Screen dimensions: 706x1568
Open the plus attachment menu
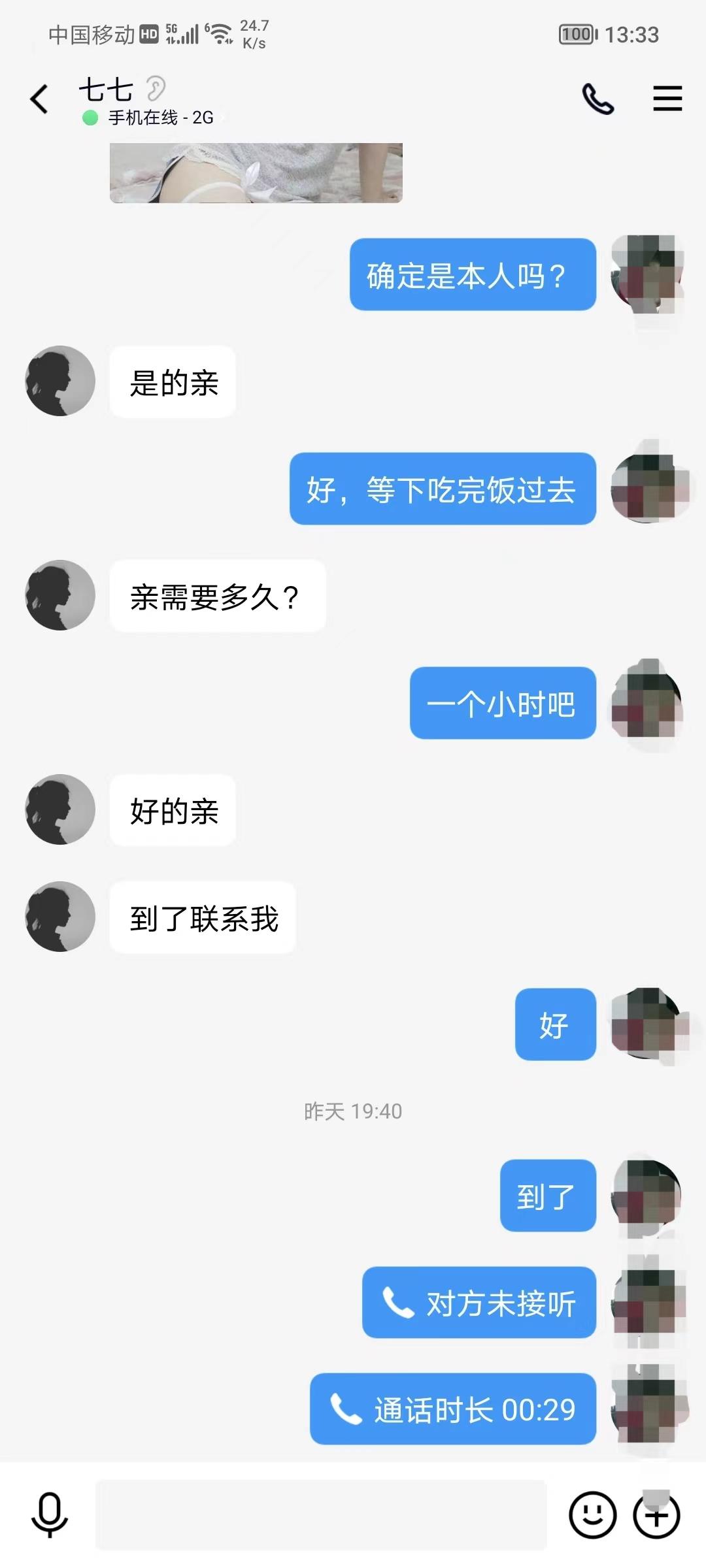pos(657,1514)
